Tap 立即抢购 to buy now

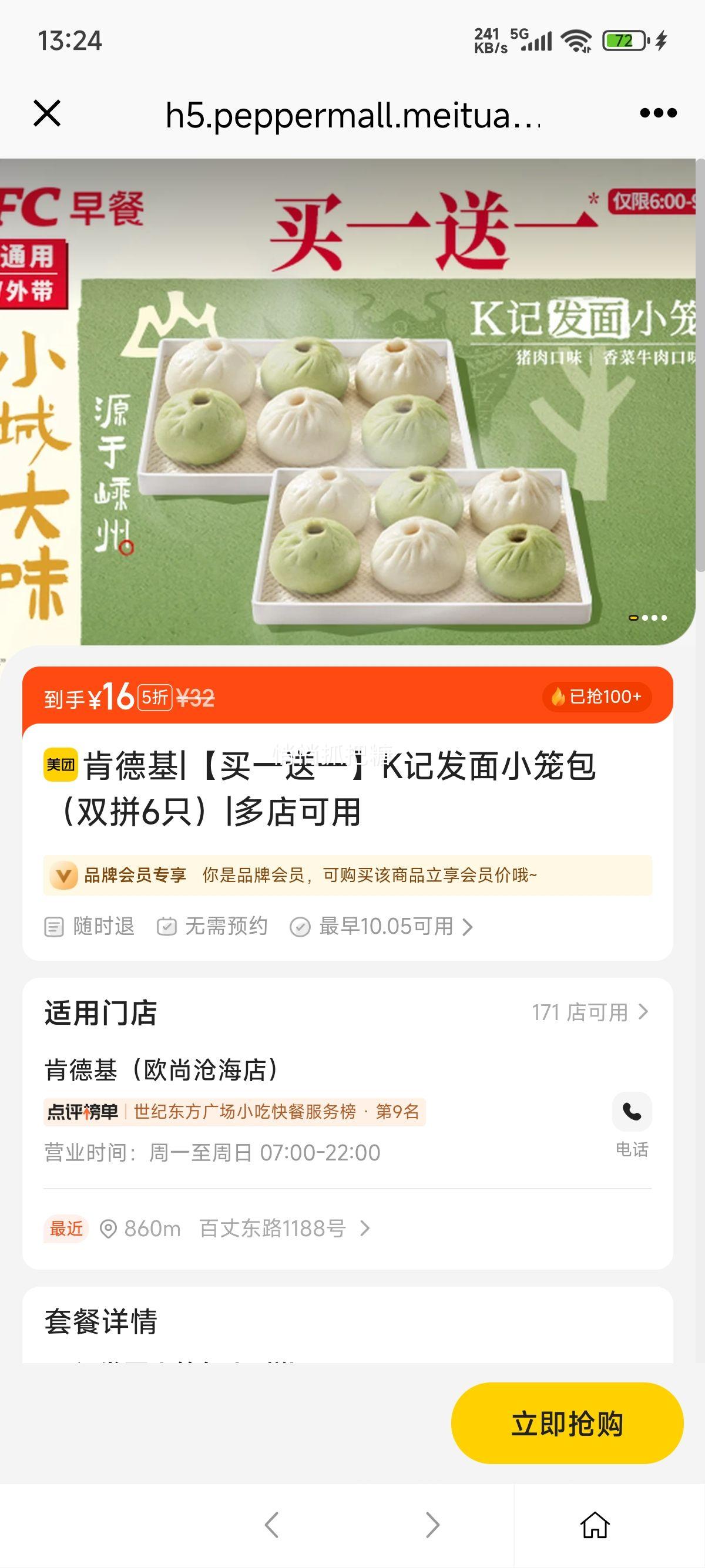click(567, 1424)
